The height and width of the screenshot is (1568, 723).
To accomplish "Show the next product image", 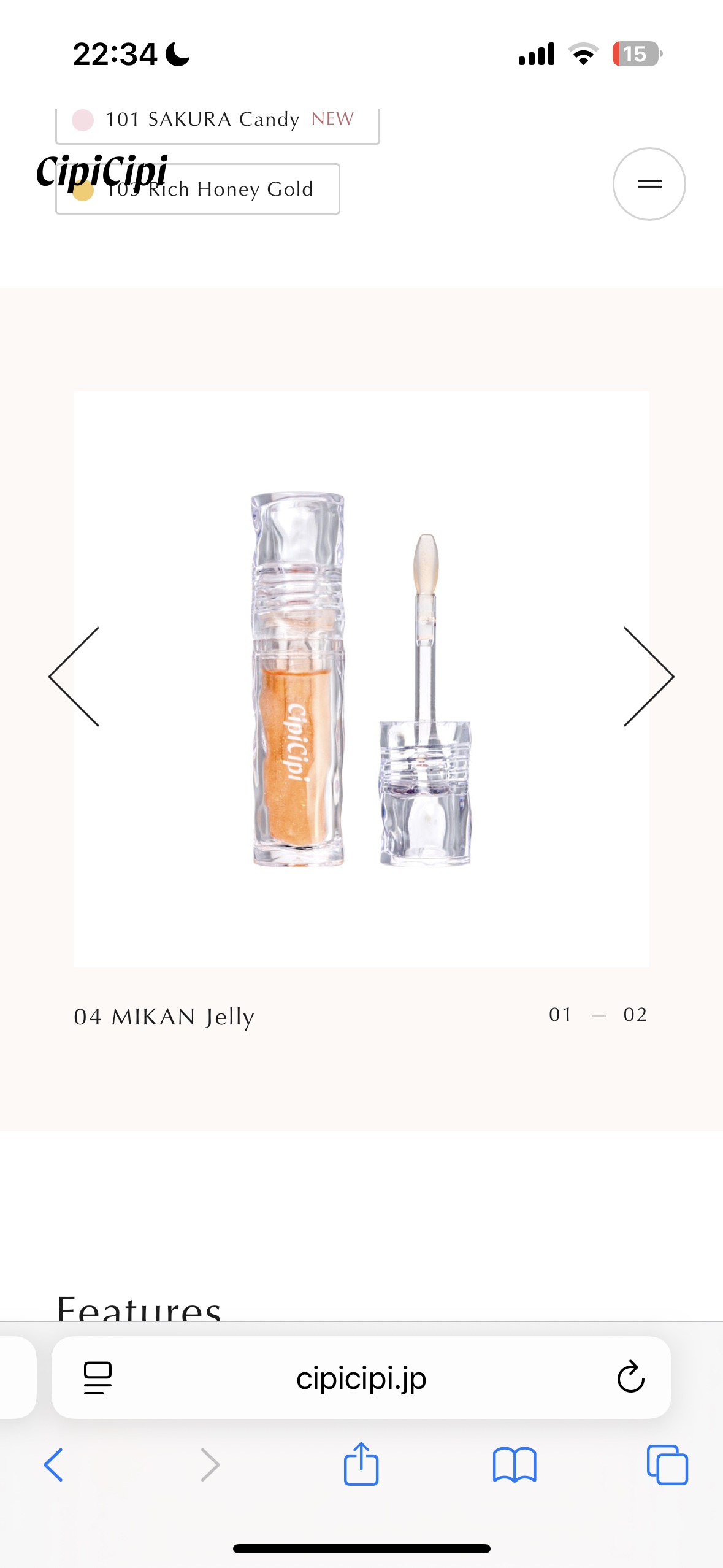I will 648,676.
